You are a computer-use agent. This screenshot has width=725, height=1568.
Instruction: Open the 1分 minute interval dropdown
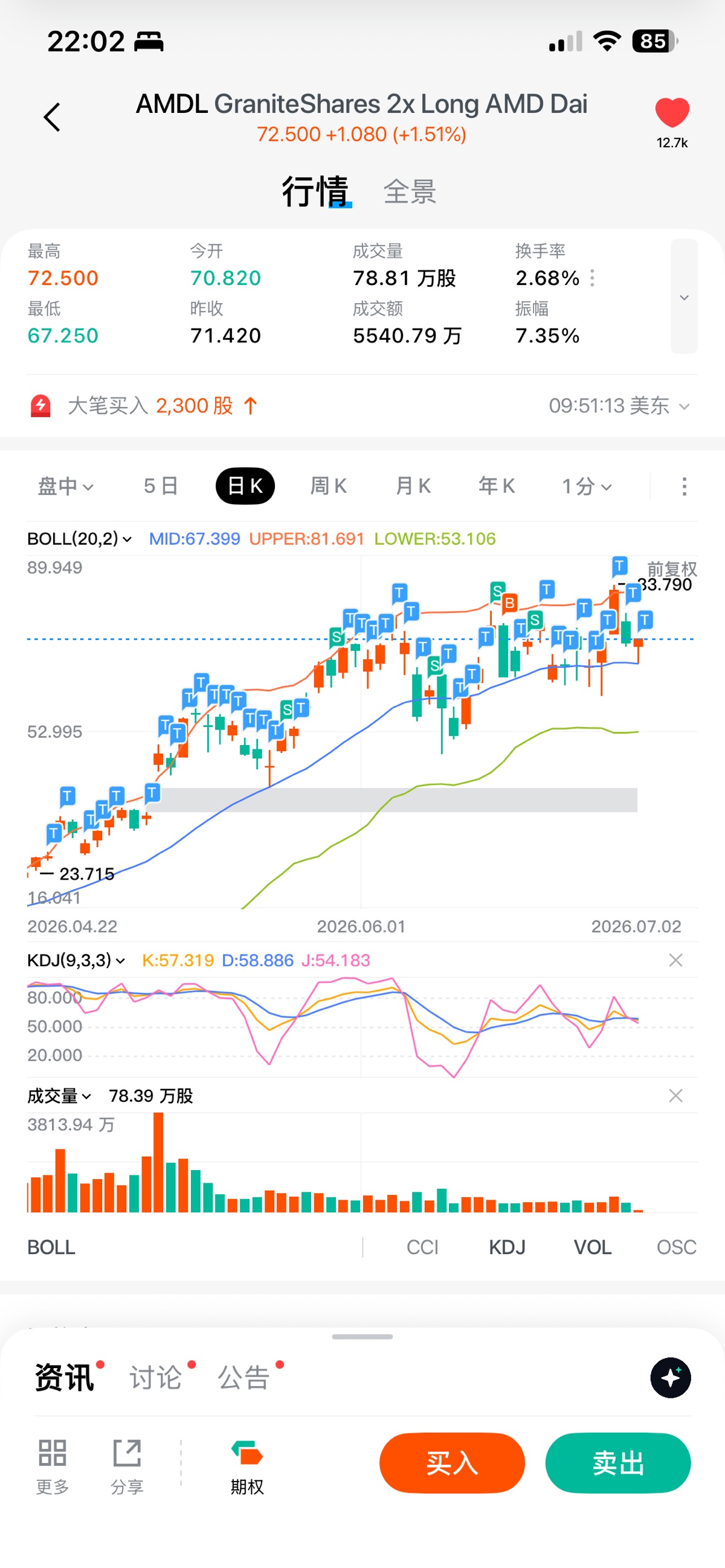[587, 487]
